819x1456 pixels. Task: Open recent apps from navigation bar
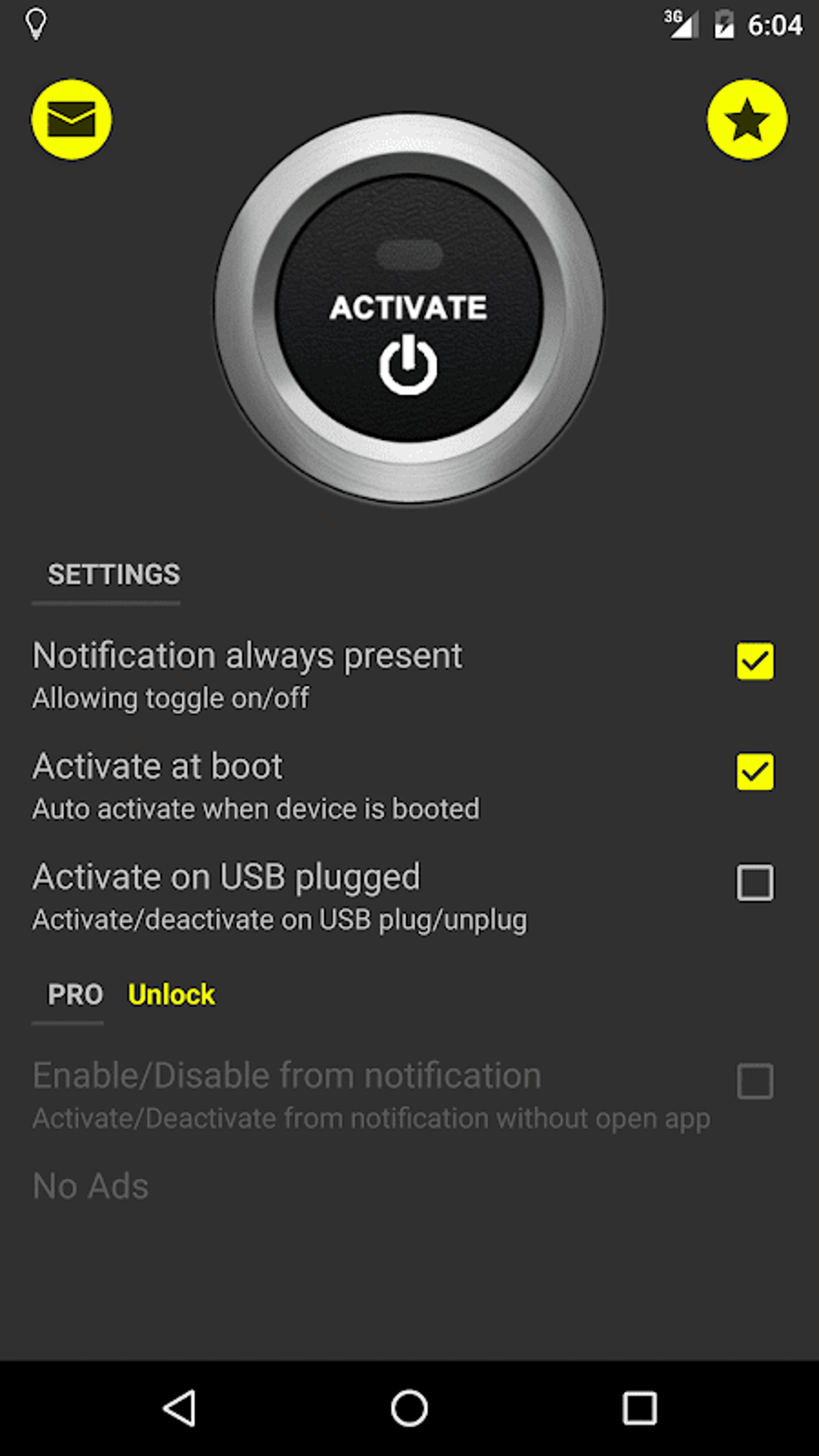[639, 1408]
